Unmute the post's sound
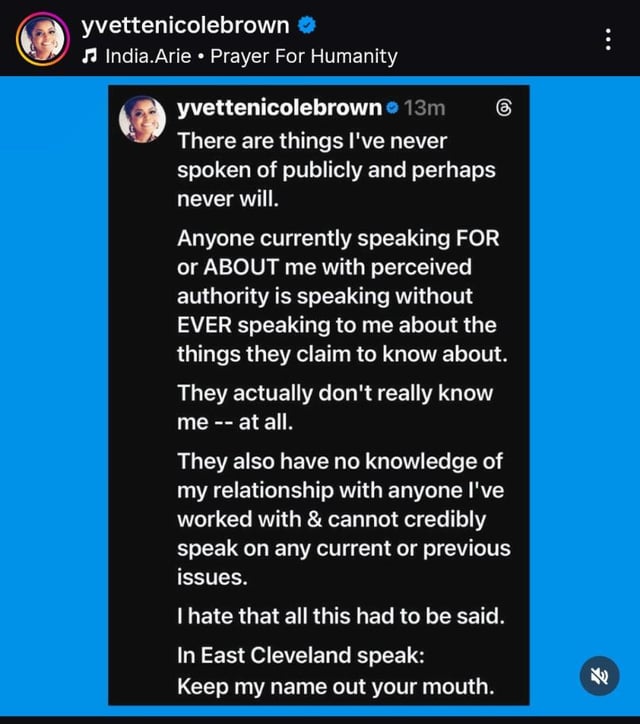The width and height of the screenshot is (640, 724). coord(600,677)
